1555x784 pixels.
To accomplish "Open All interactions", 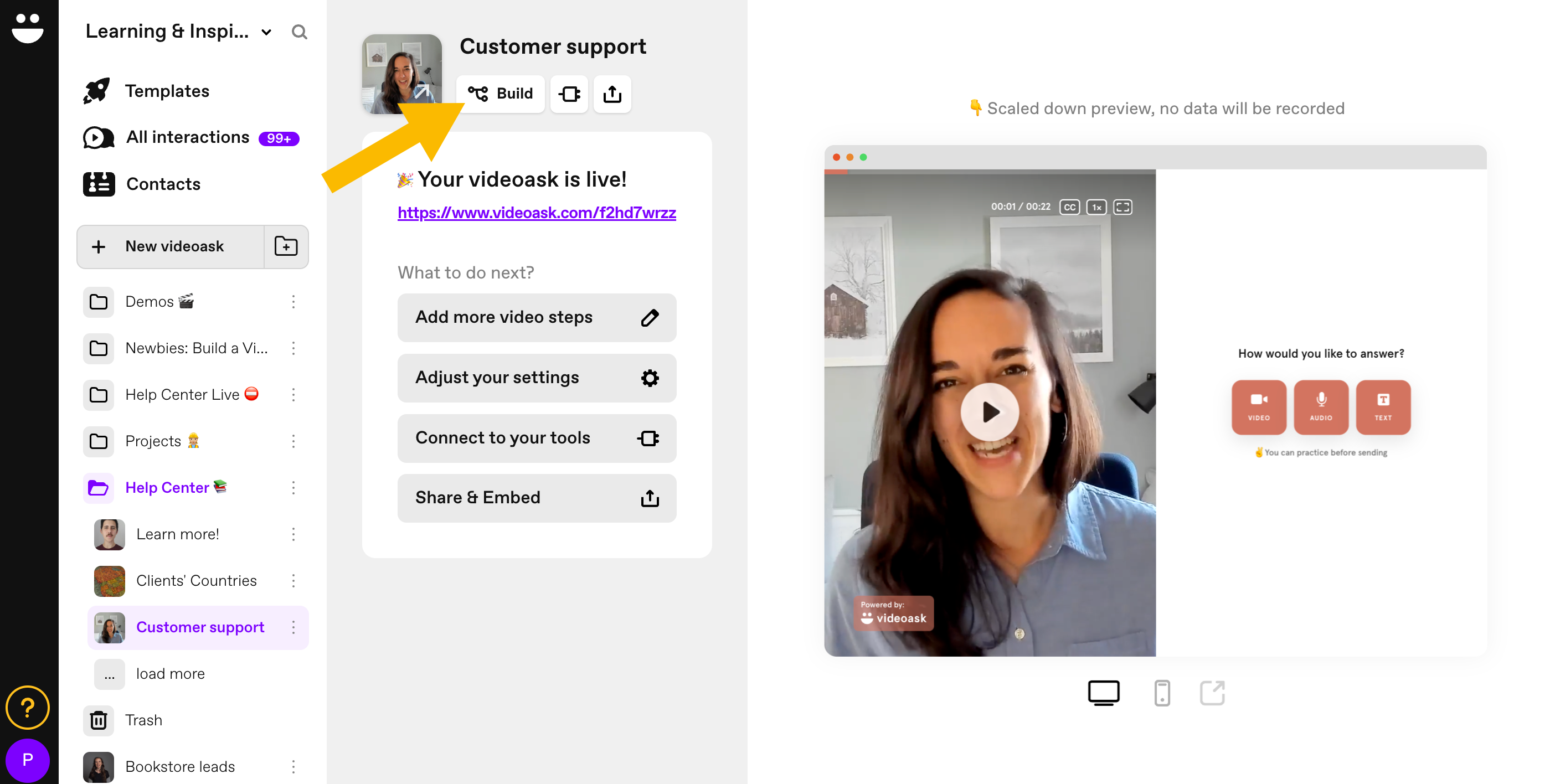I will (x=187, y=138).
